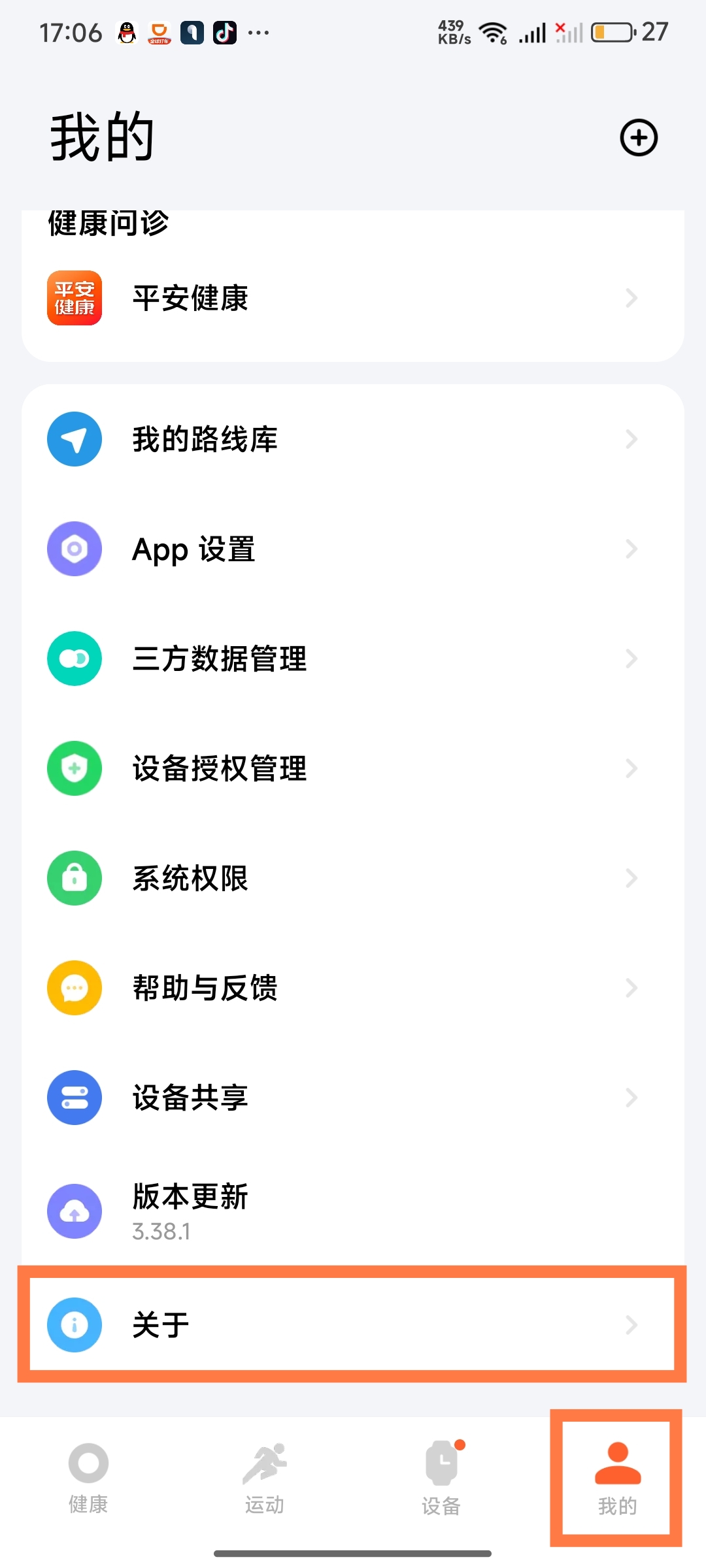Check 版本更新 3.38.1
Screen dimensions: 706x1568
click(353, 1211)
